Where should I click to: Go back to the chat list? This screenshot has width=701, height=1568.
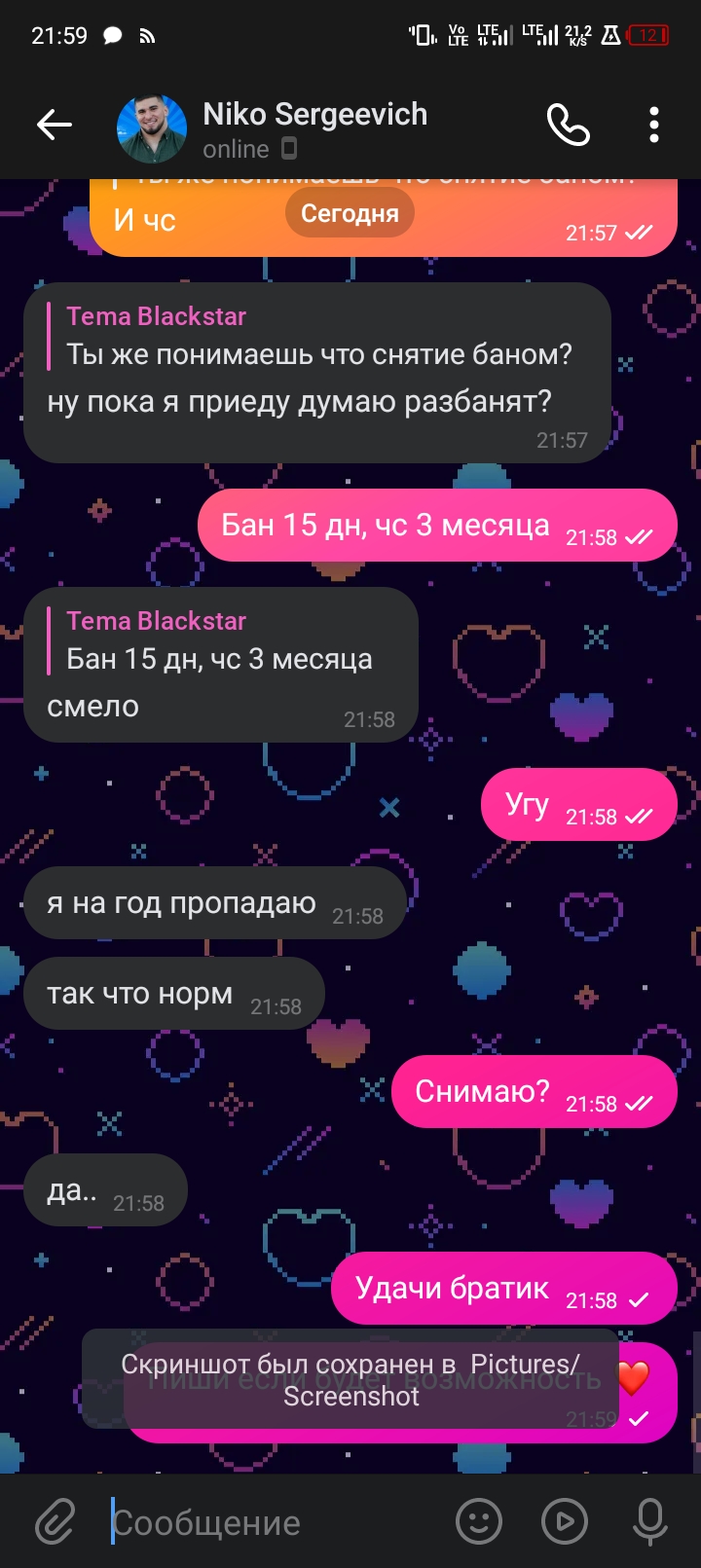click(55, 125)
